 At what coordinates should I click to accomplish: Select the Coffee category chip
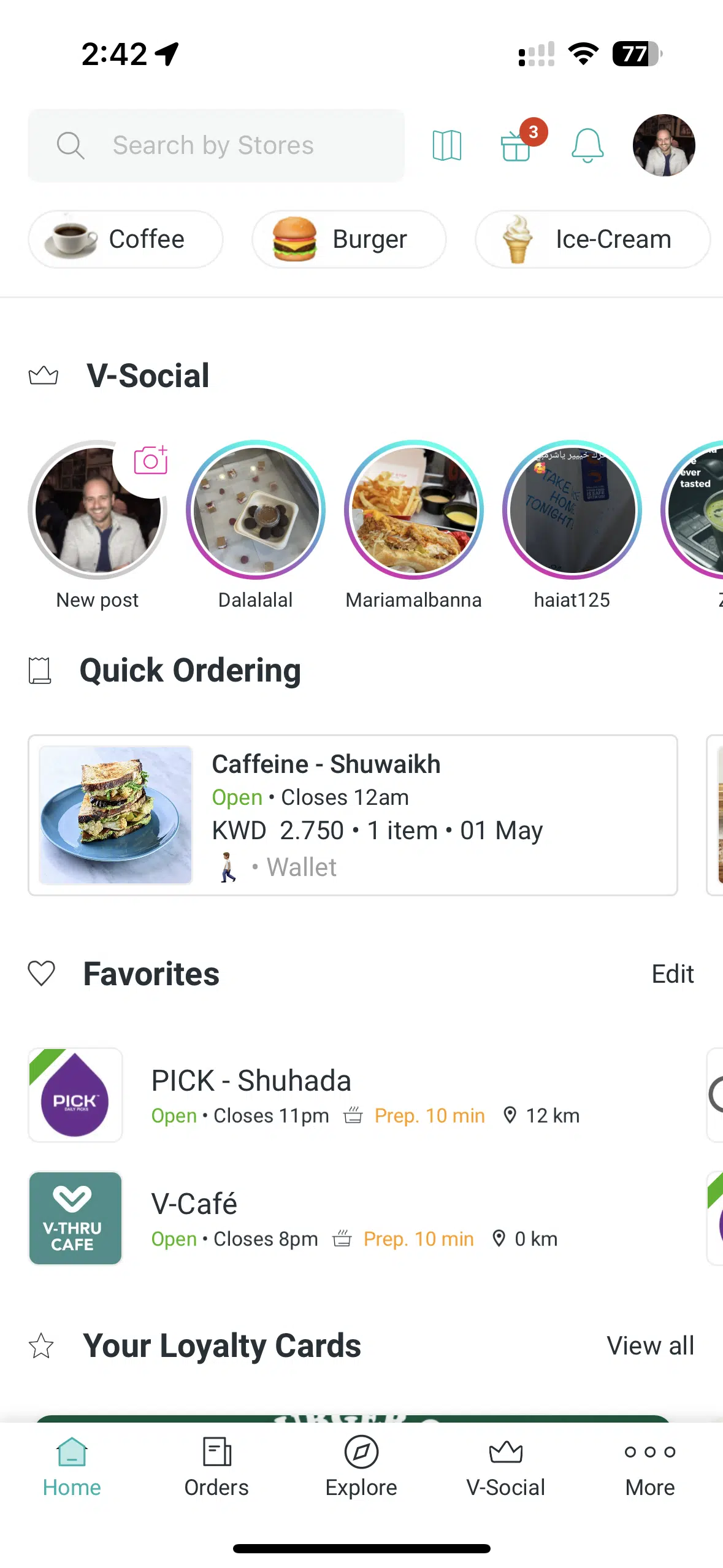pyautogui.click(x=126, y=239)
